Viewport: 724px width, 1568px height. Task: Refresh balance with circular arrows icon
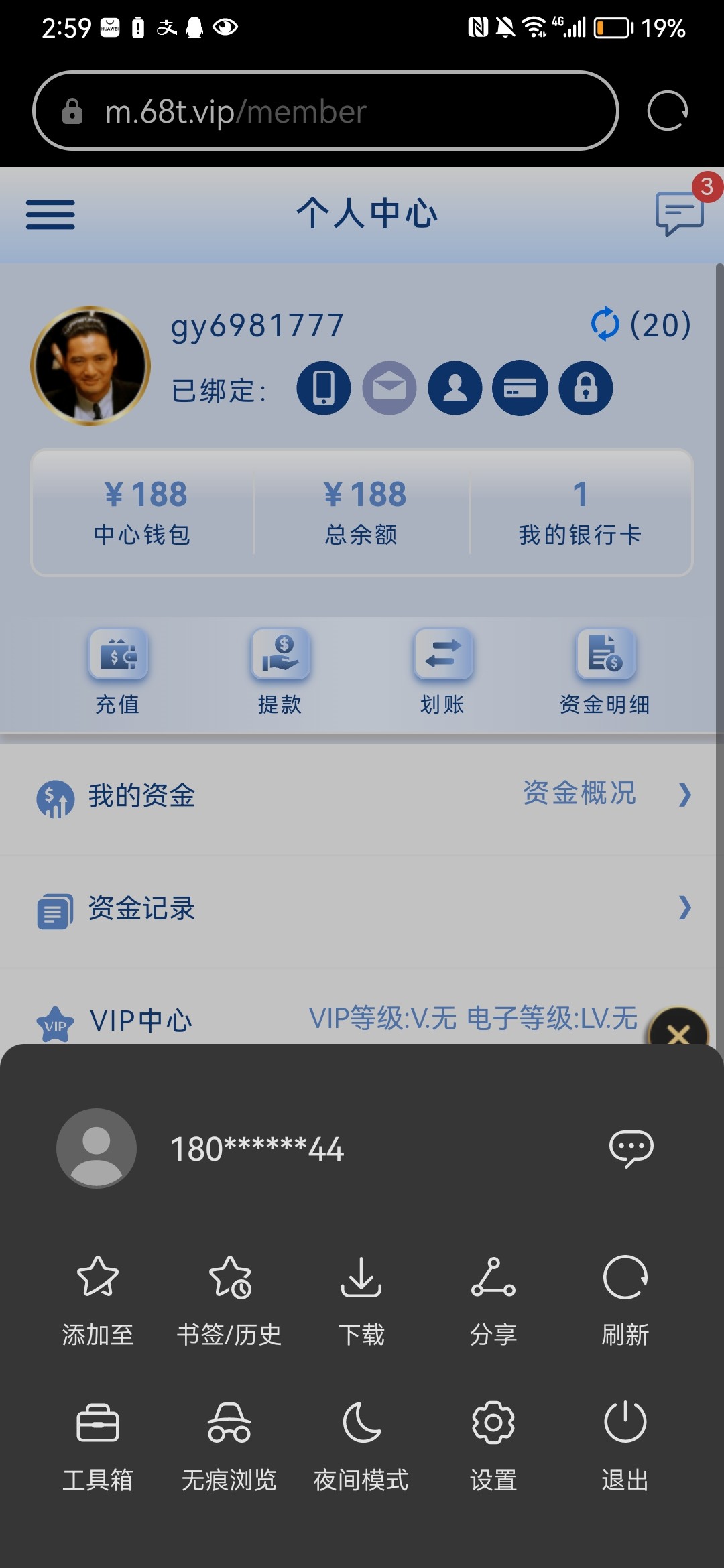click(605, 324)
